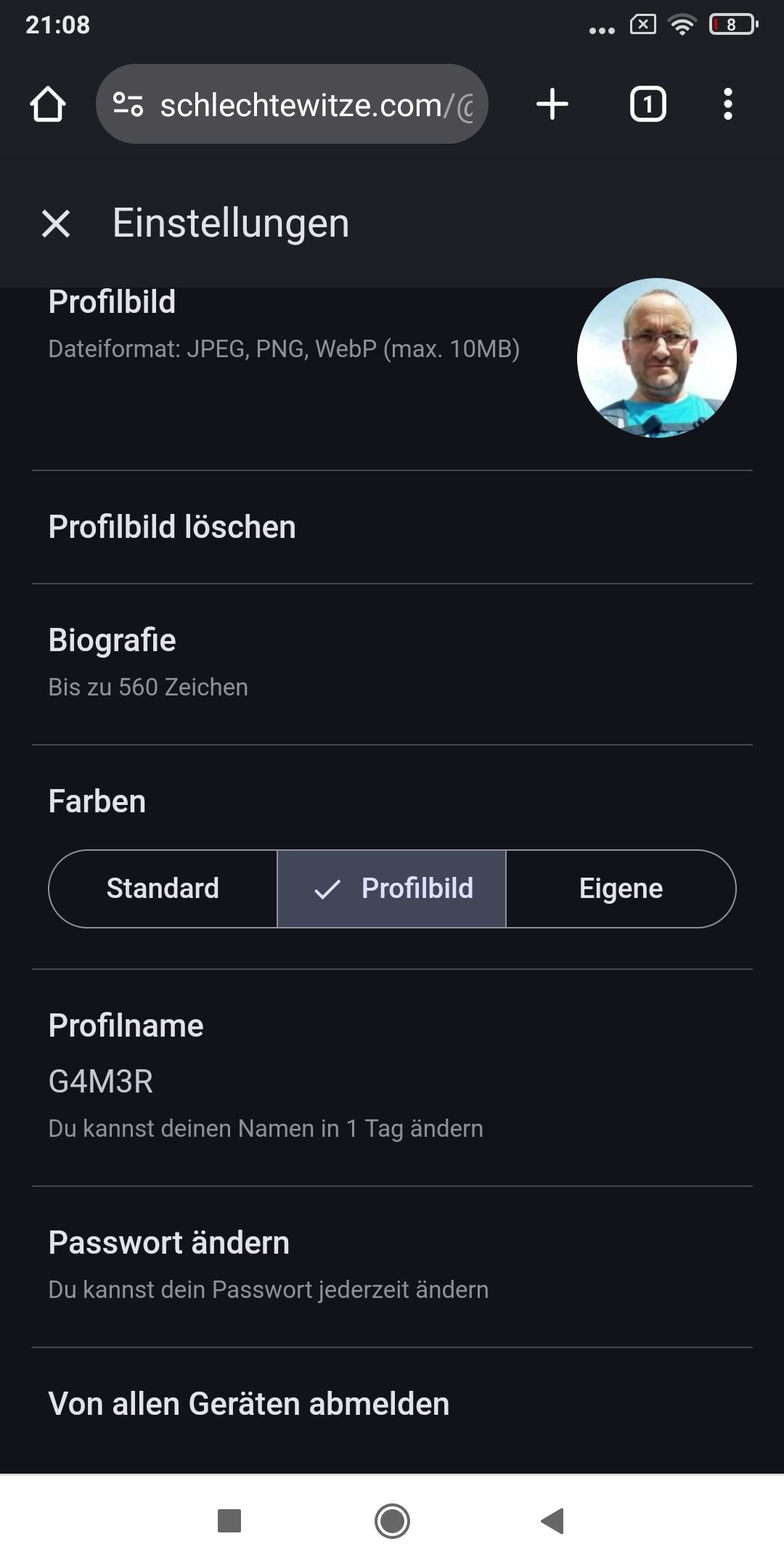This screenshot has width=784, height=1568.
Task: Select the Standard color option
Action: click(163, 889)
